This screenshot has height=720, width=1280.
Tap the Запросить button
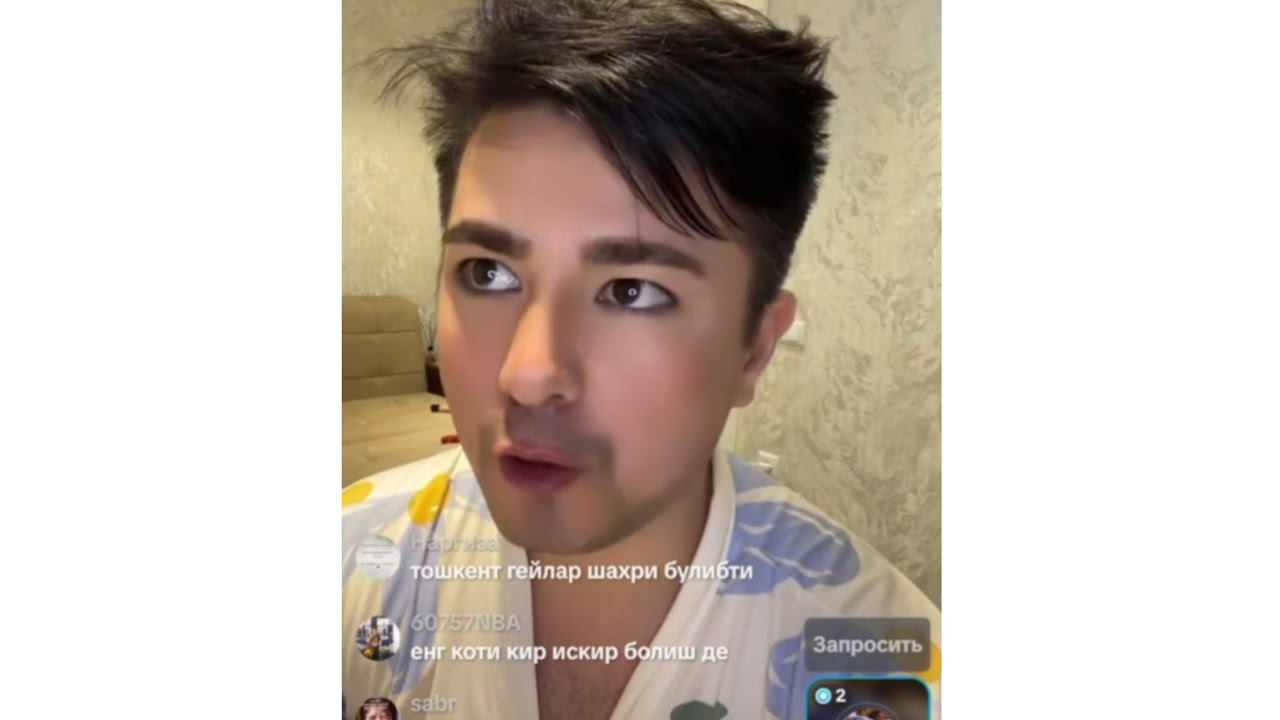866,645
